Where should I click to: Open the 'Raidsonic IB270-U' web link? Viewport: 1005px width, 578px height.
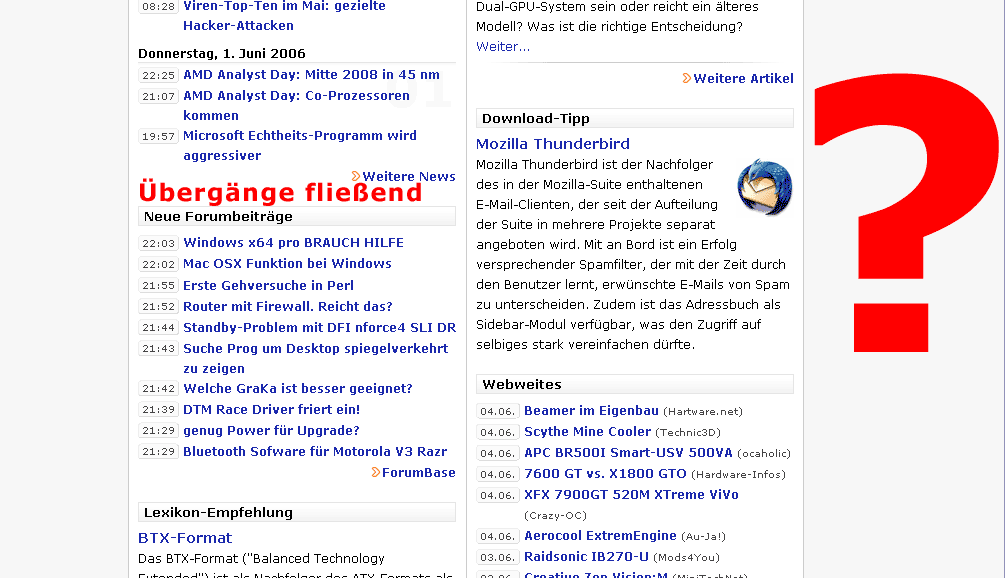click(x=586, y=557)
